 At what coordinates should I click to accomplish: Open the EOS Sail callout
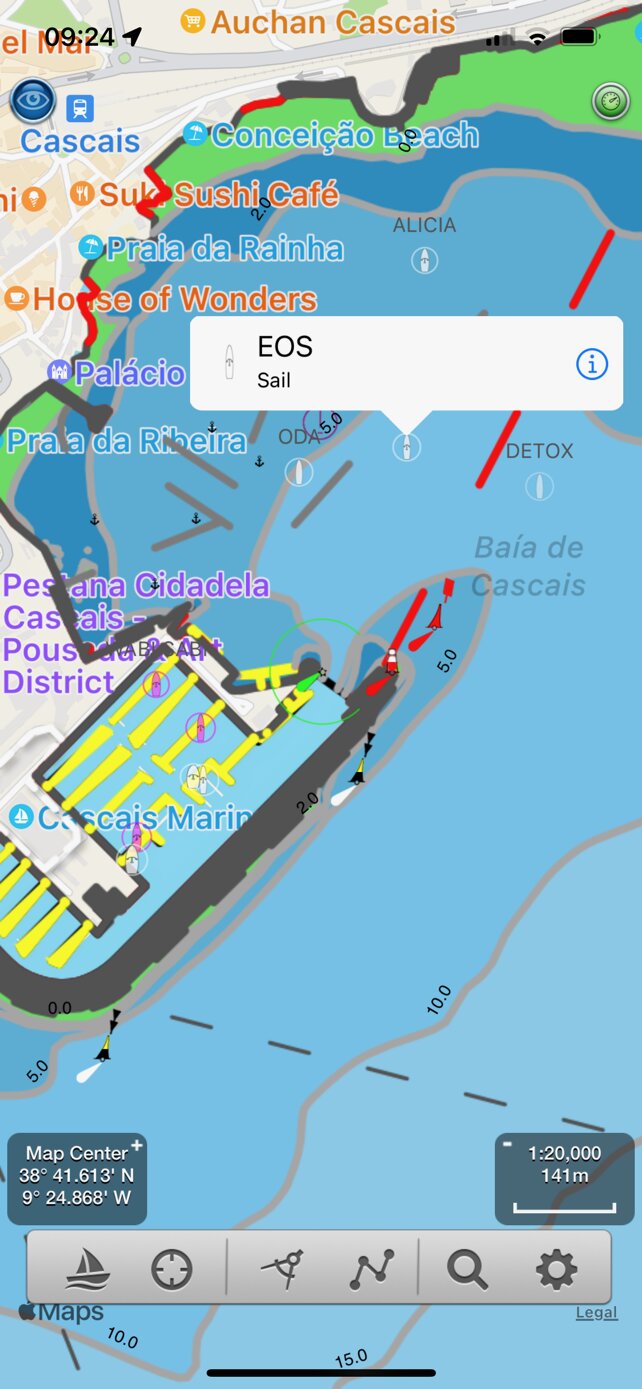click(380, 363)
